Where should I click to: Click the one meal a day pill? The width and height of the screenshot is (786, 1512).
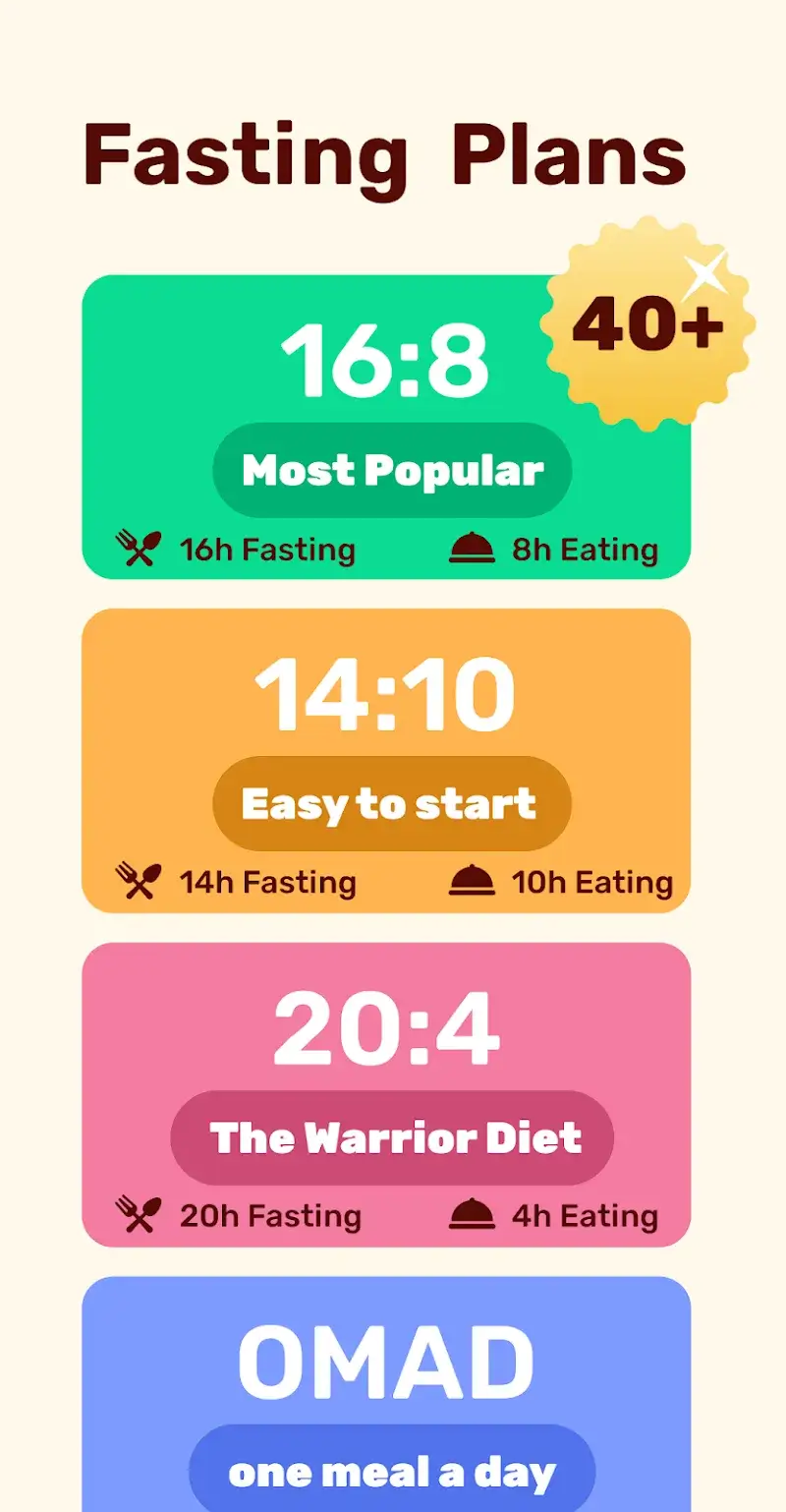(x=392, y=1471)
